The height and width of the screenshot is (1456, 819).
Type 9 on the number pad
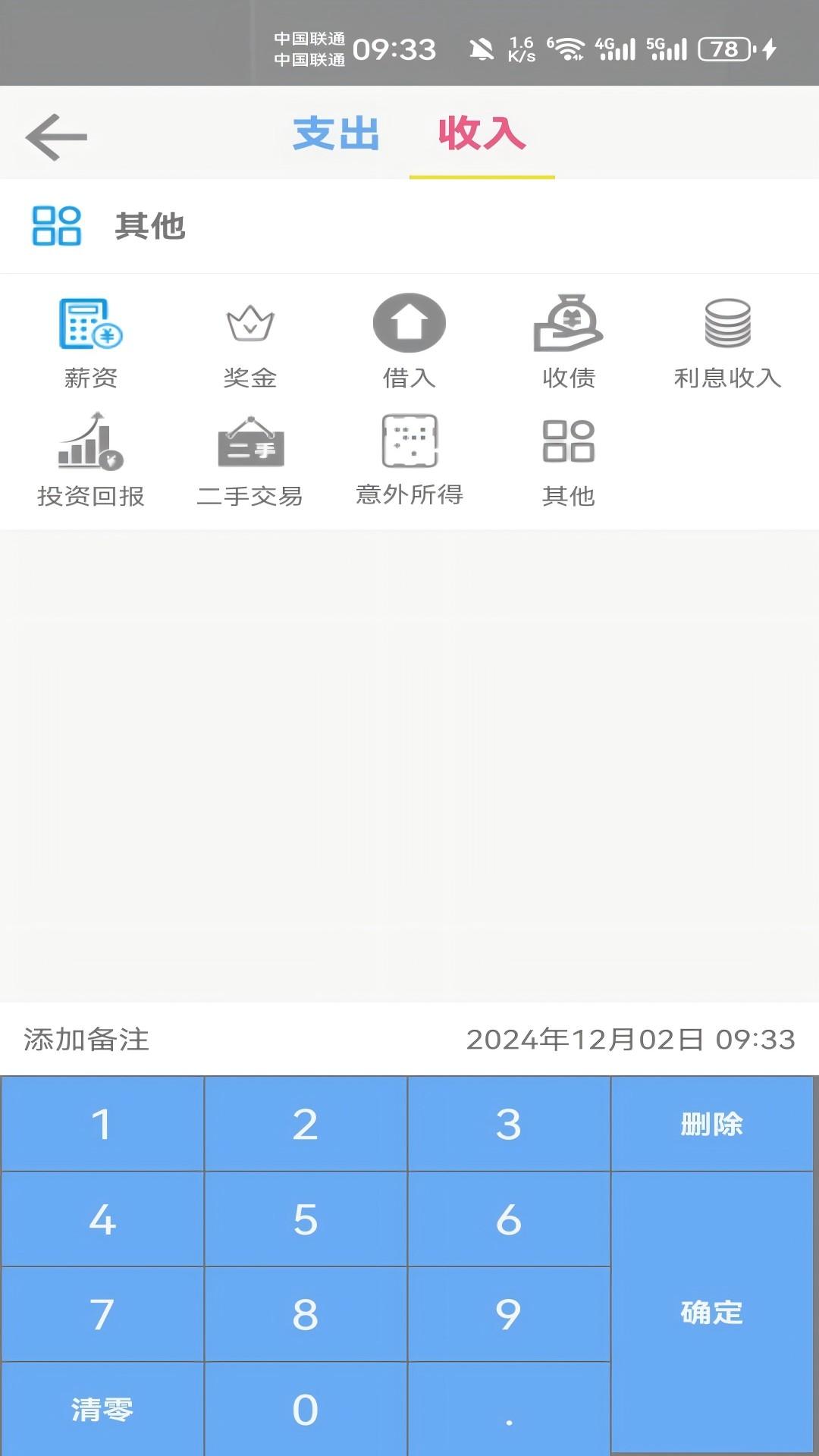[509, 1314]
